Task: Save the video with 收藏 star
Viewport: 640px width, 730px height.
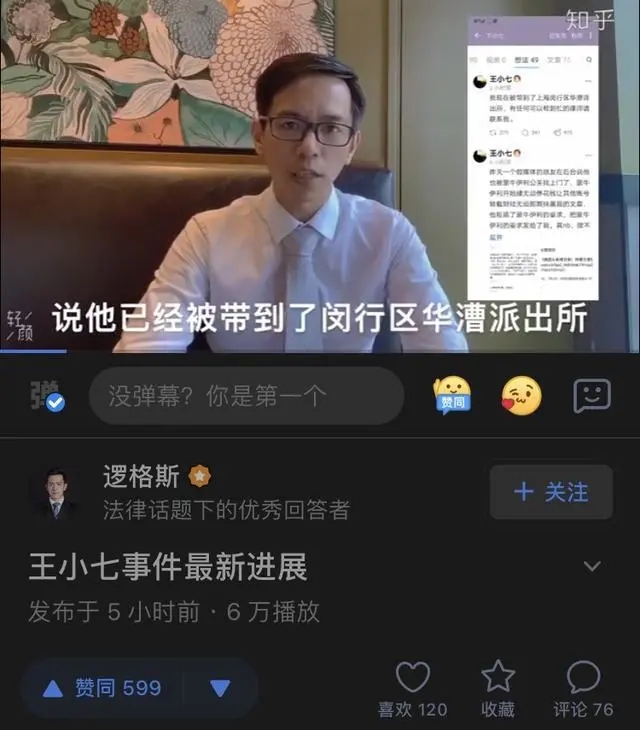Action: (x=497, y=688)
